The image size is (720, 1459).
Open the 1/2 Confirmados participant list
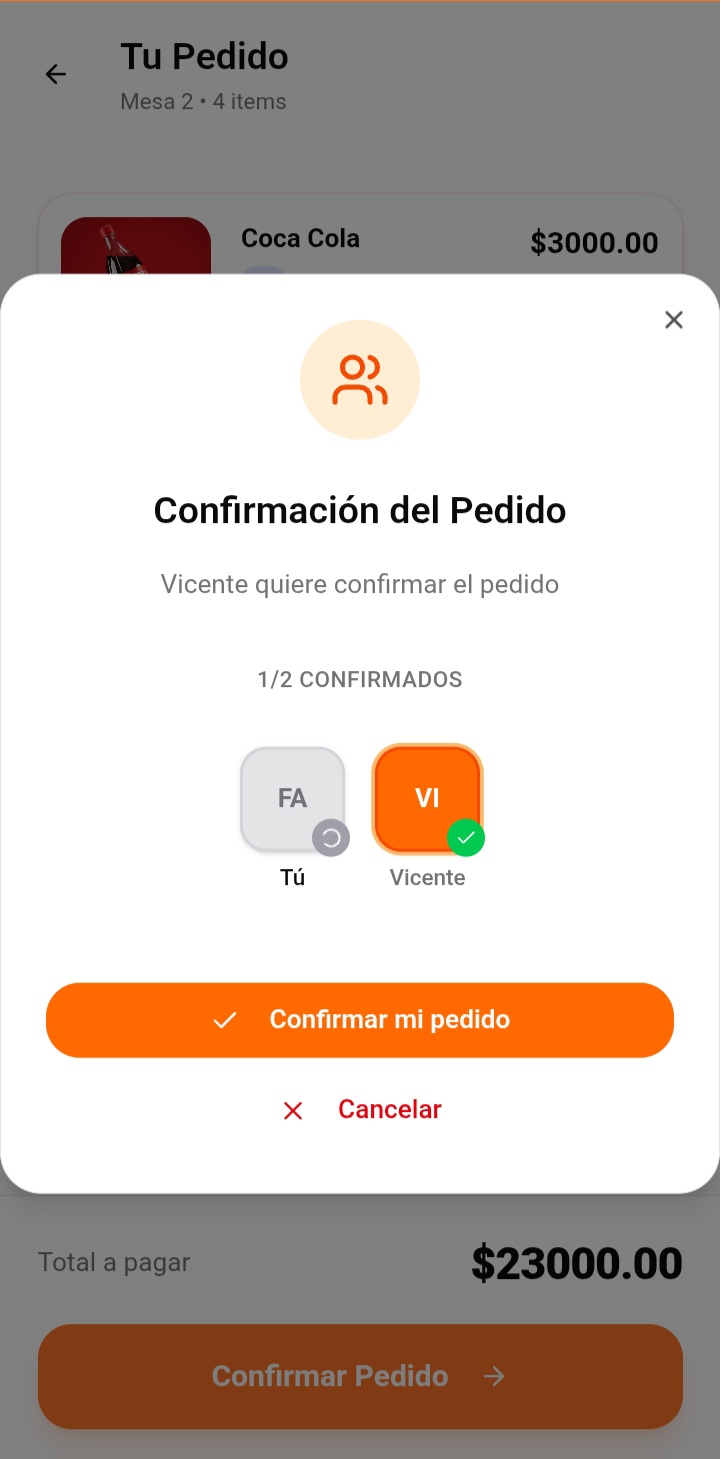point(360,679)
